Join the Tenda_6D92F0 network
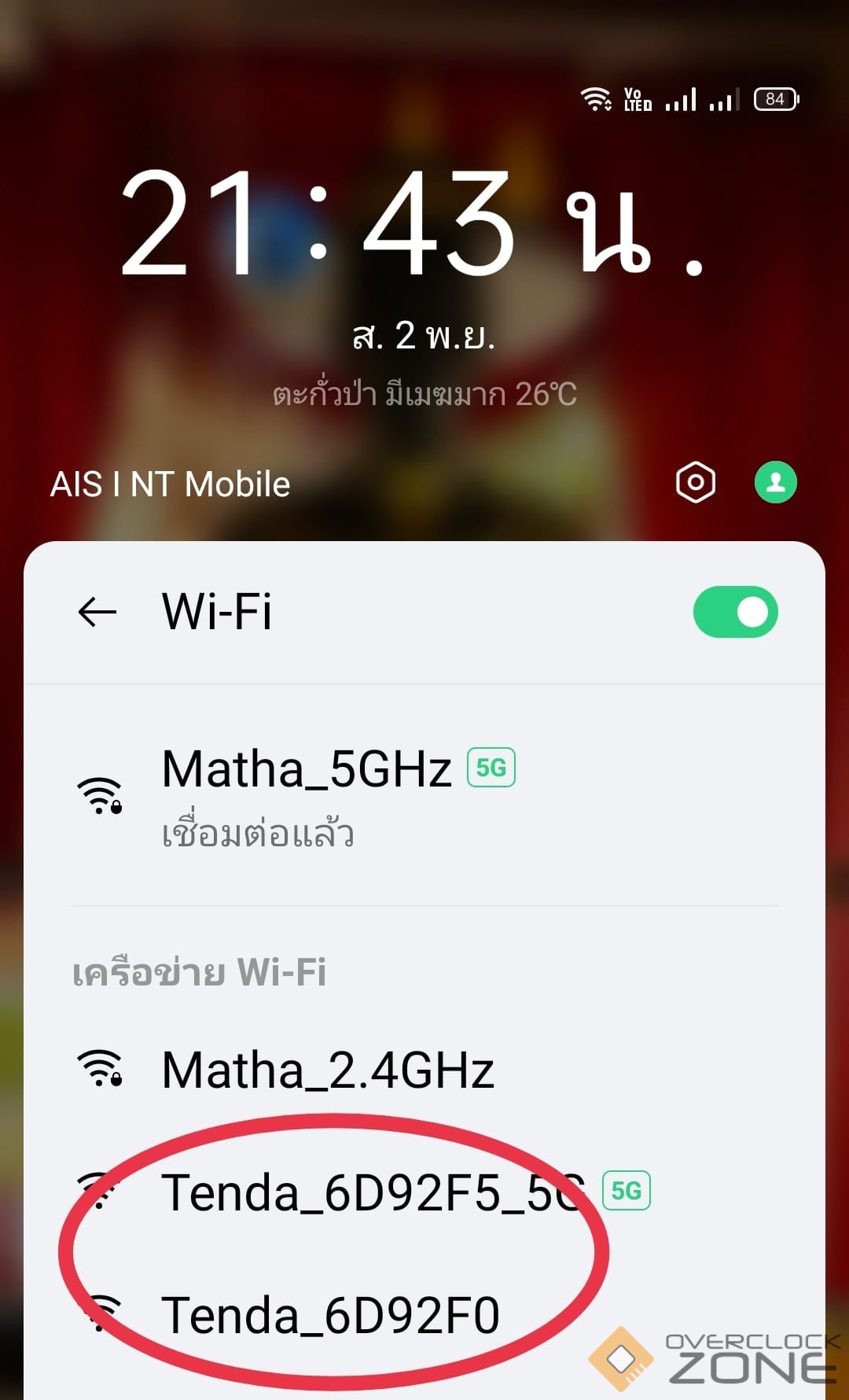The width and height of the screenshot is (849, 1400). point(330,1315)
